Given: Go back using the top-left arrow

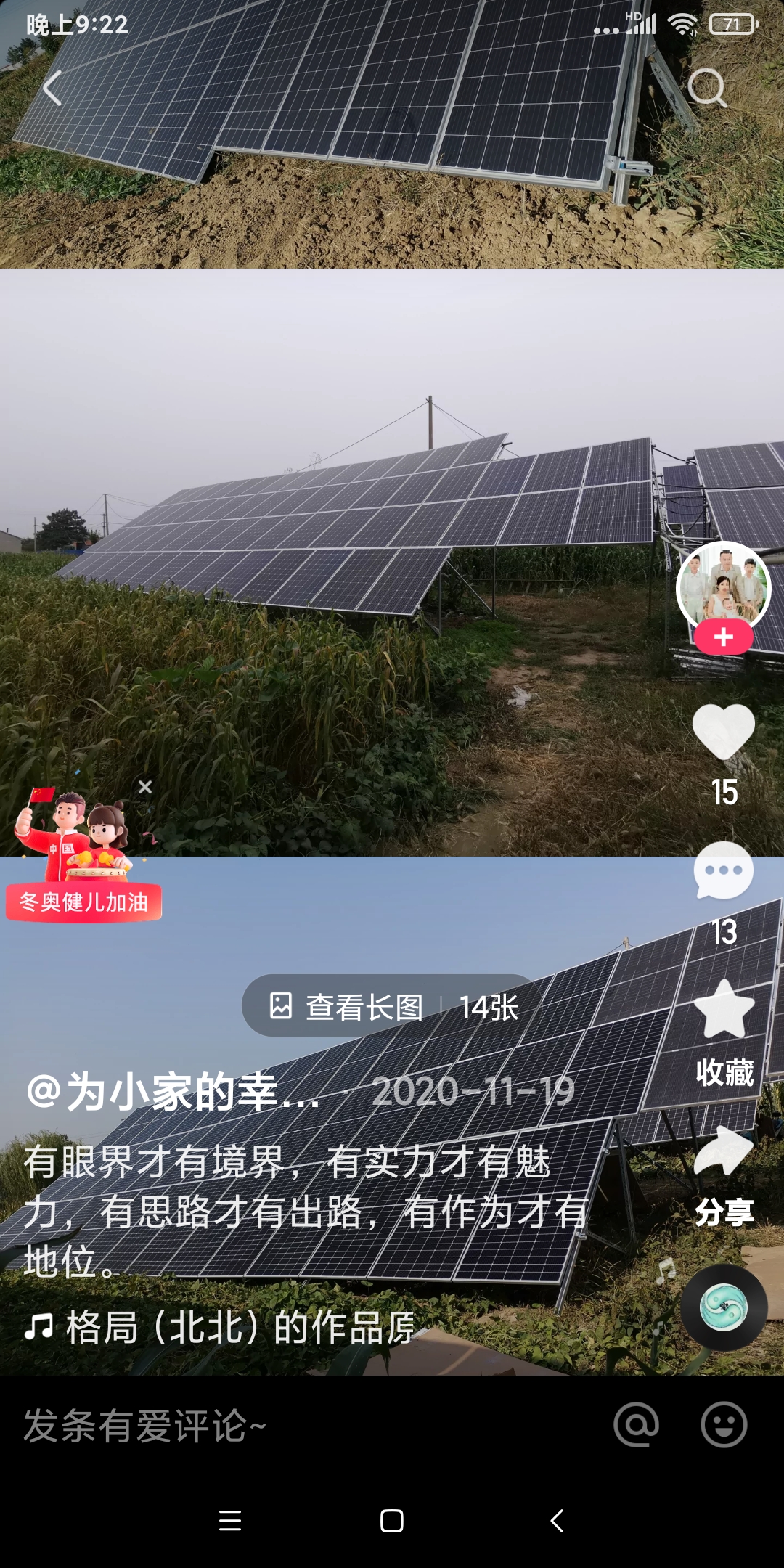Looking at the screenshot, I should [52, 89].
